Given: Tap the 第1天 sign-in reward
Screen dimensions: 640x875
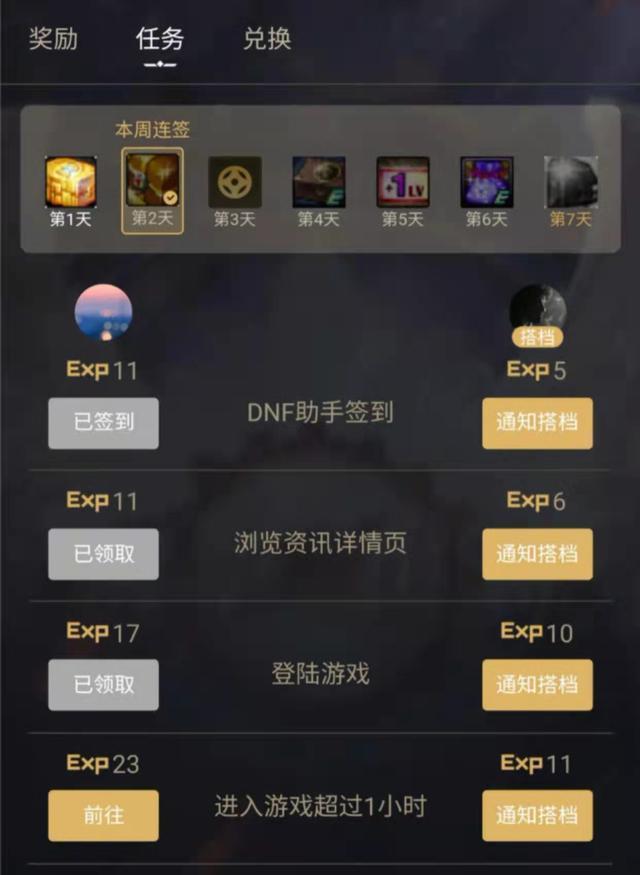Looking at the screenshot, I should (71, 183).
